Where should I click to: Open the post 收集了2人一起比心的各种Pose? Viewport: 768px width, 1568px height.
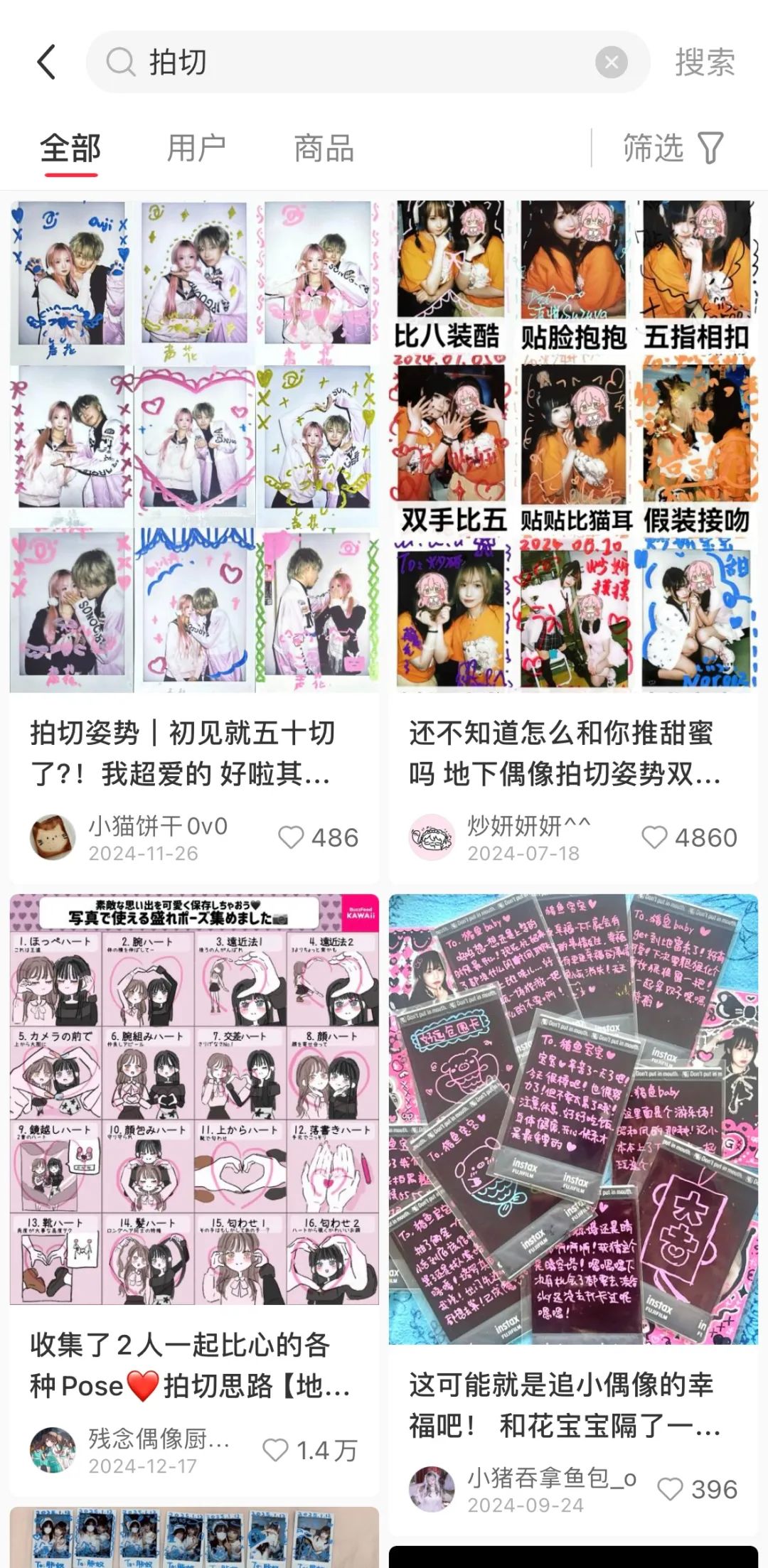(x=193, y=1365)
